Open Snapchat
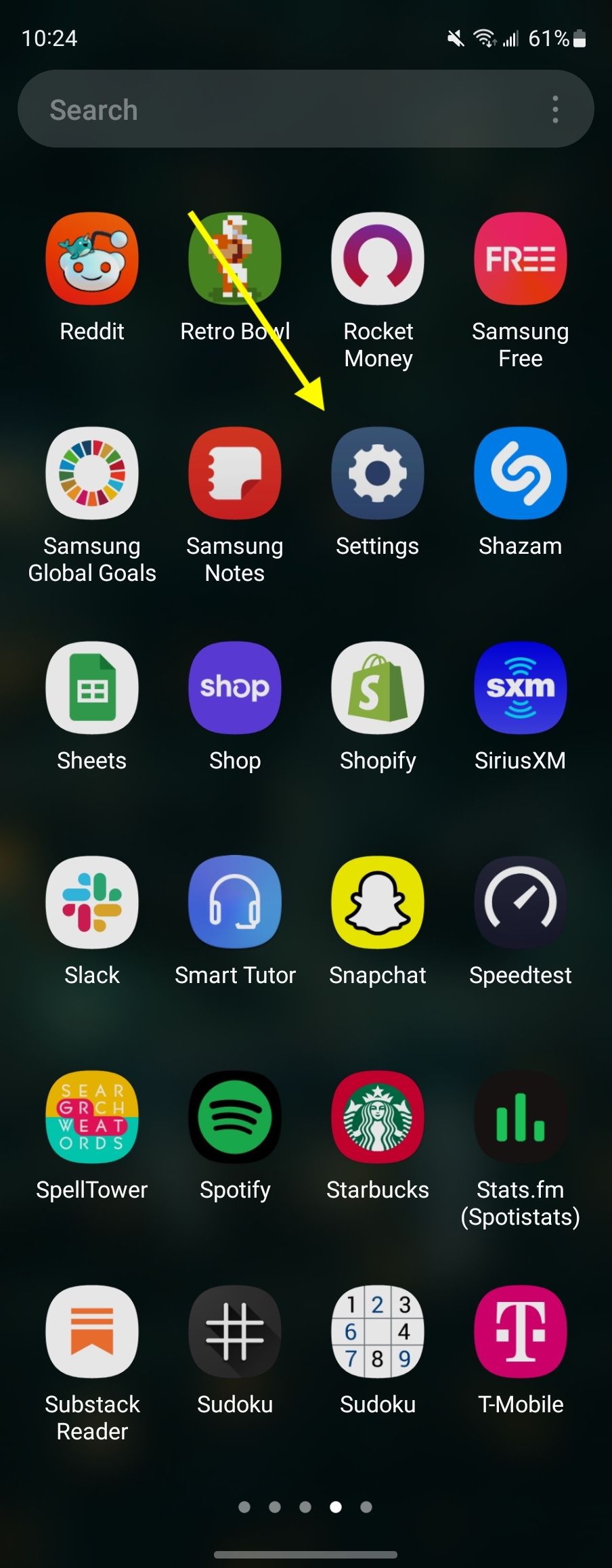 (377, 902)
